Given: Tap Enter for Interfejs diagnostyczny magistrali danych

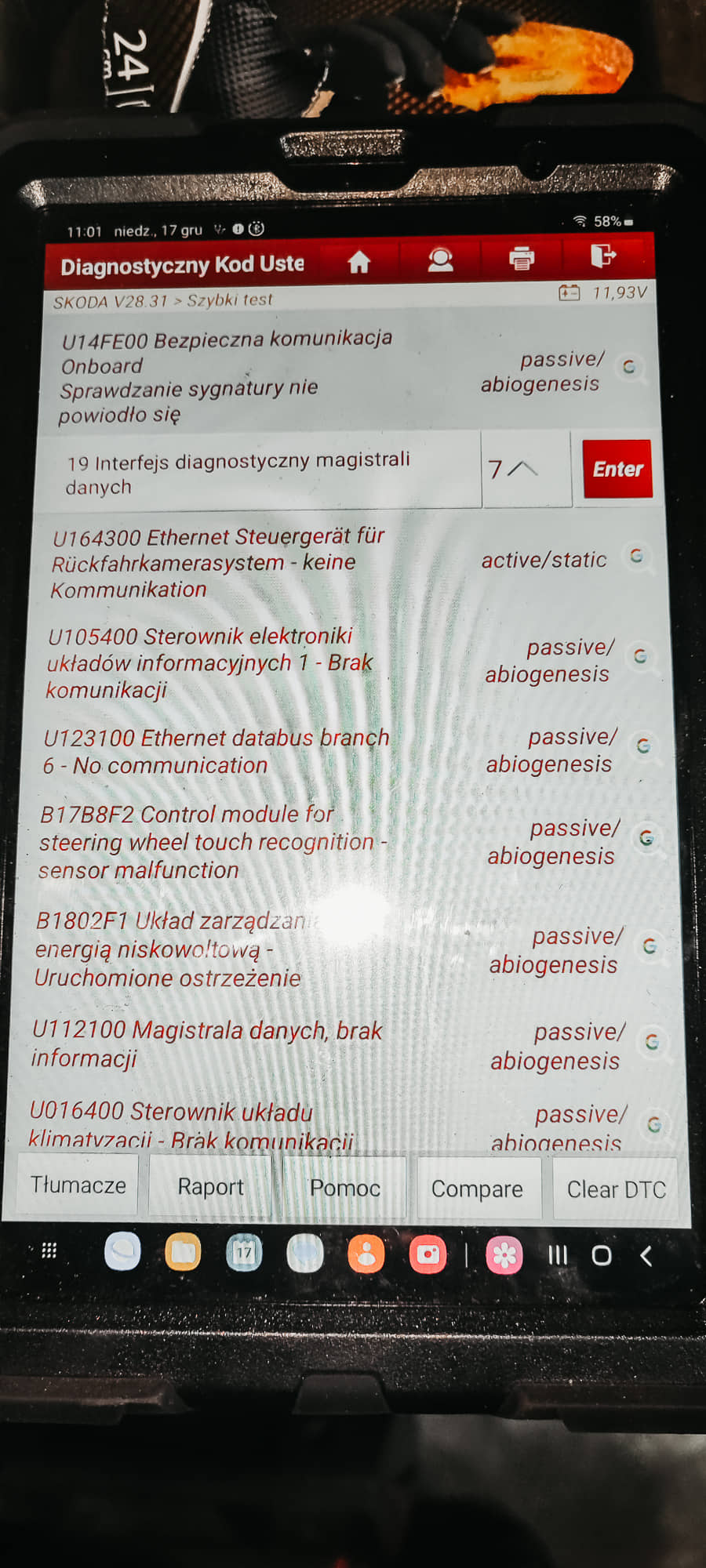Looking at the screenshot, I should 617,469.
